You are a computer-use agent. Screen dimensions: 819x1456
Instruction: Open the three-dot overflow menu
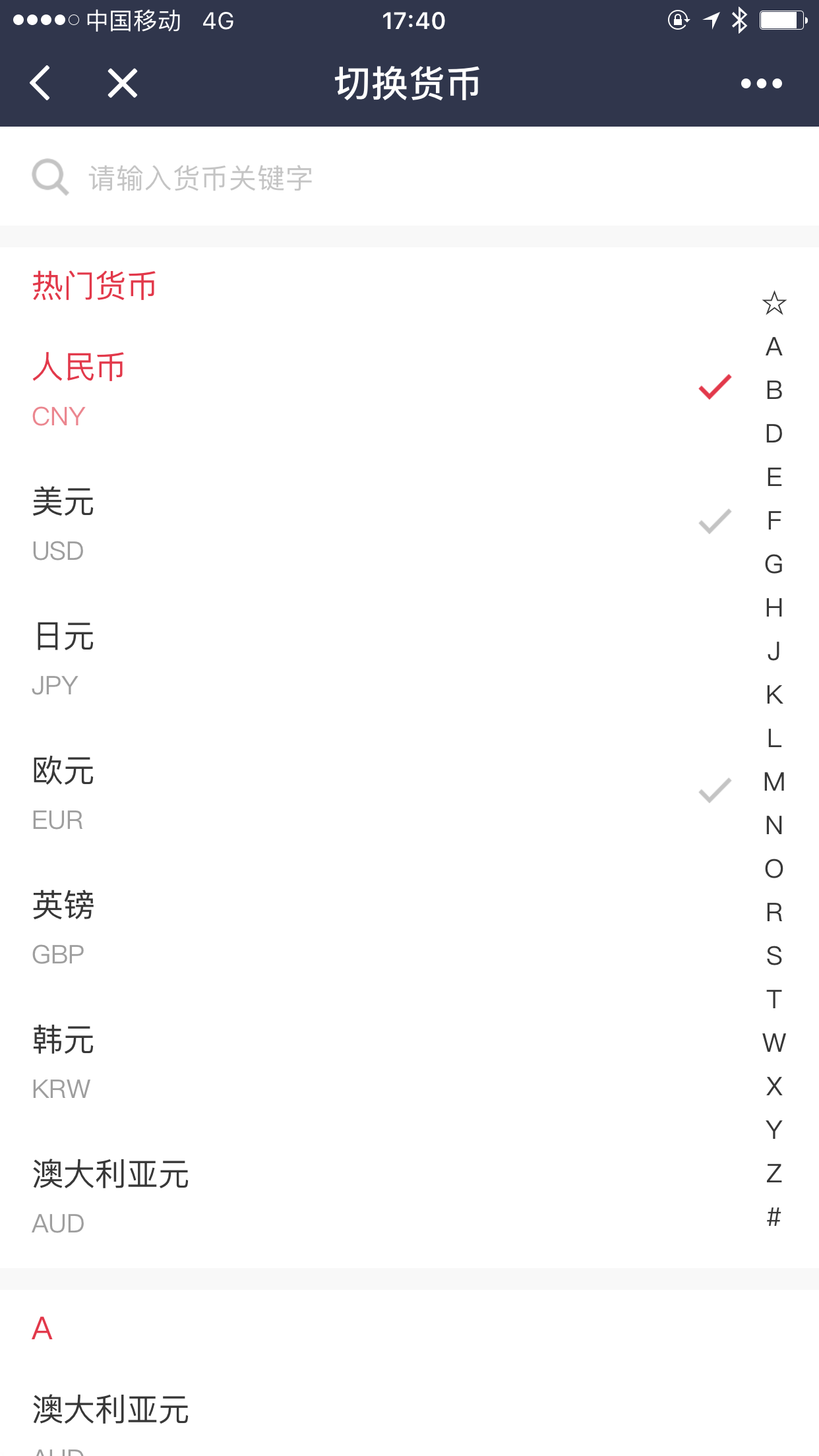coord(761,83)
